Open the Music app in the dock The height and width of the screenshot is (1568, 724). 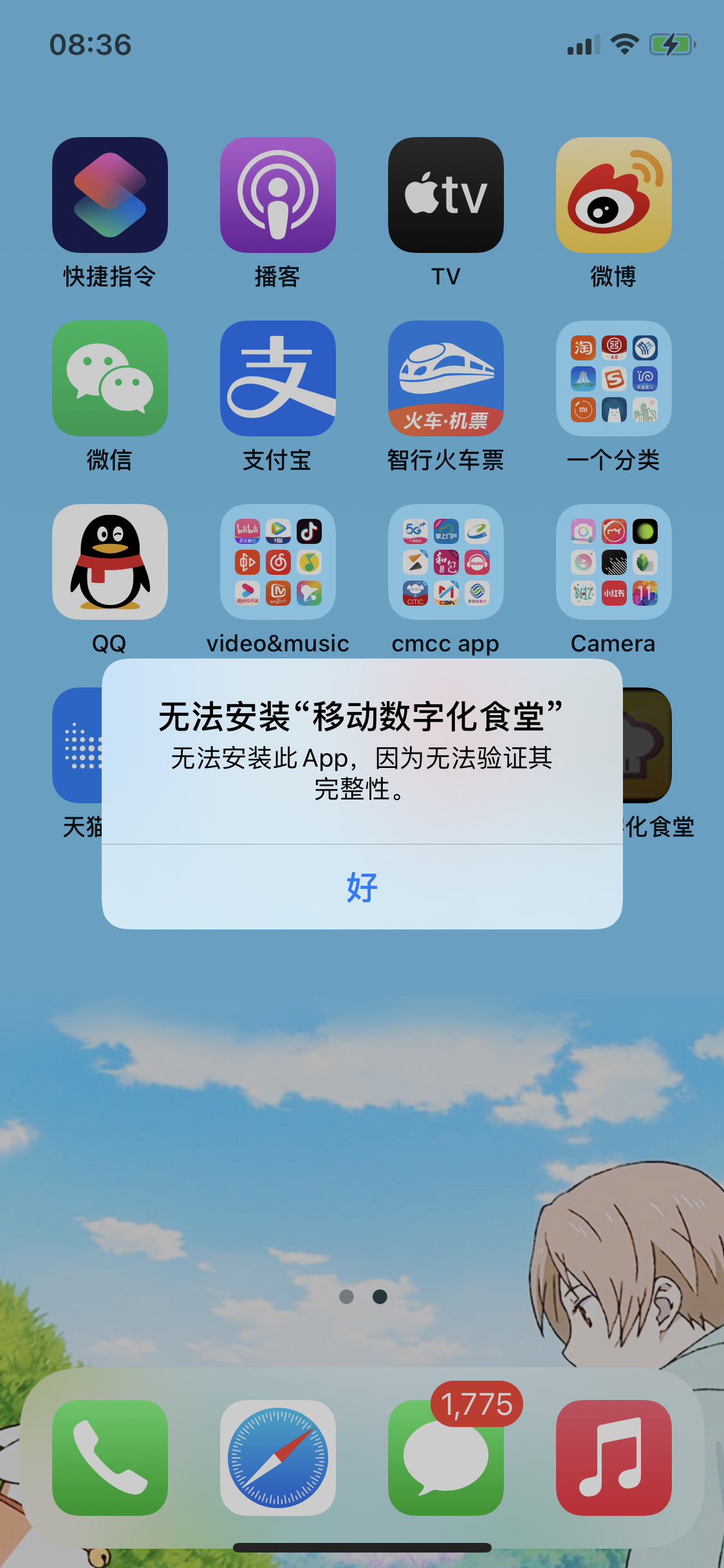tap(613, 1458)
